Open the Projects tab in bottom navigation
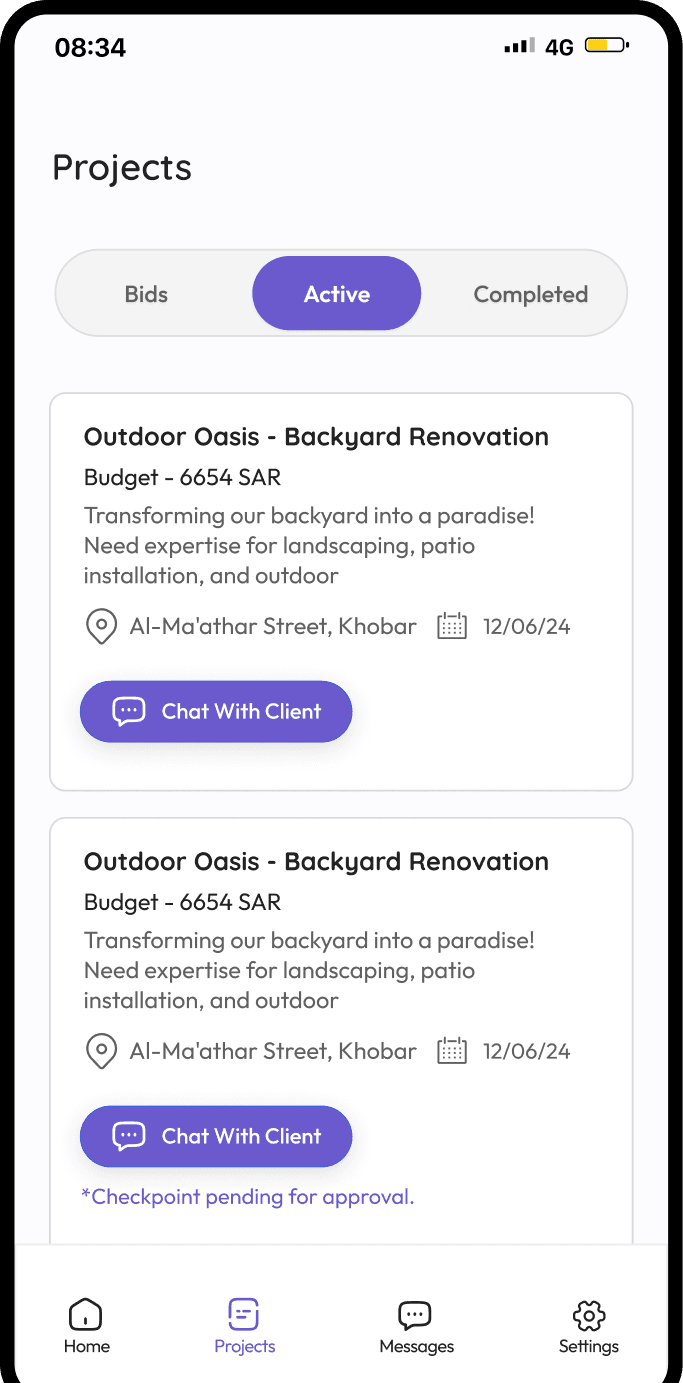 tap(244, 1326)
